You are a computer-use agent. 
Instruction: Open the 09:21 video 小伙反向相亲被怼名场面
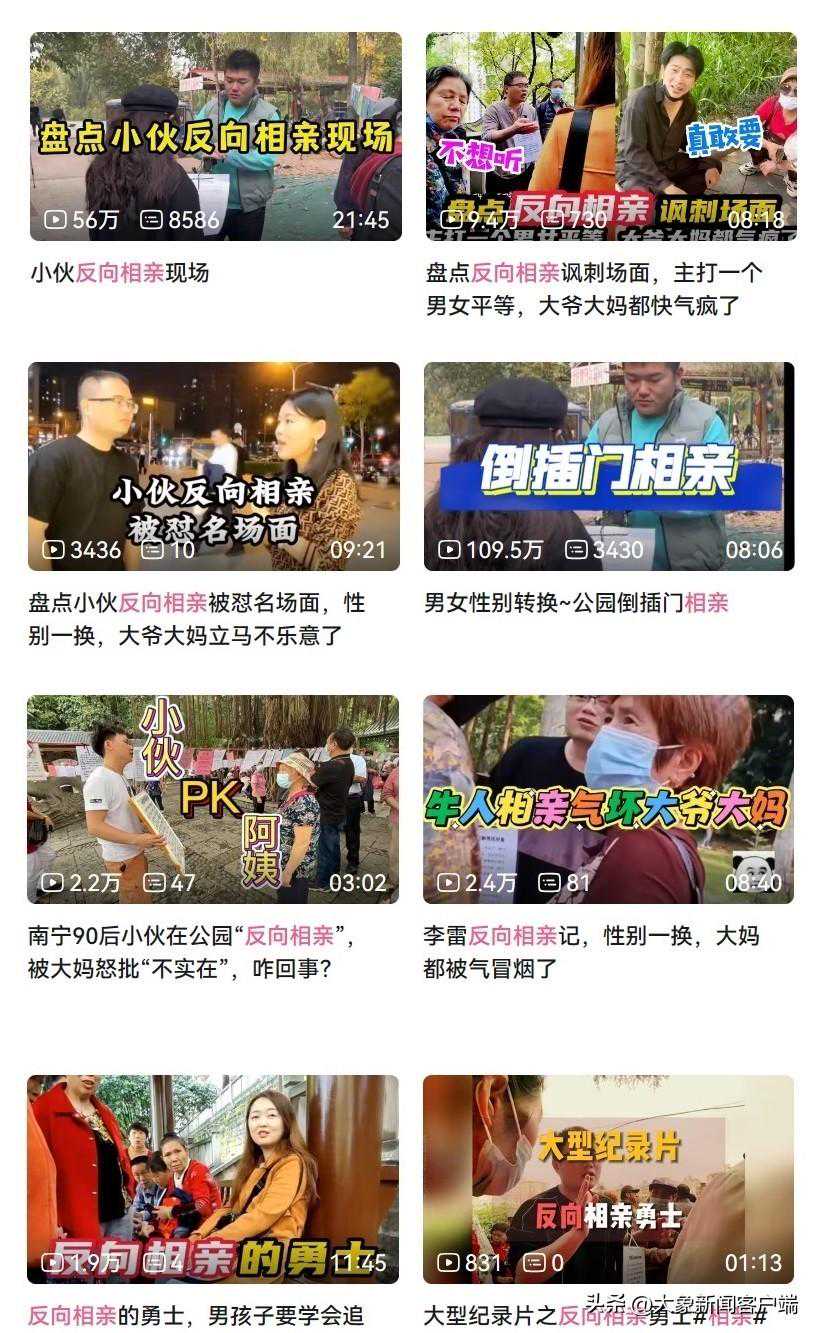coord(214,466)
